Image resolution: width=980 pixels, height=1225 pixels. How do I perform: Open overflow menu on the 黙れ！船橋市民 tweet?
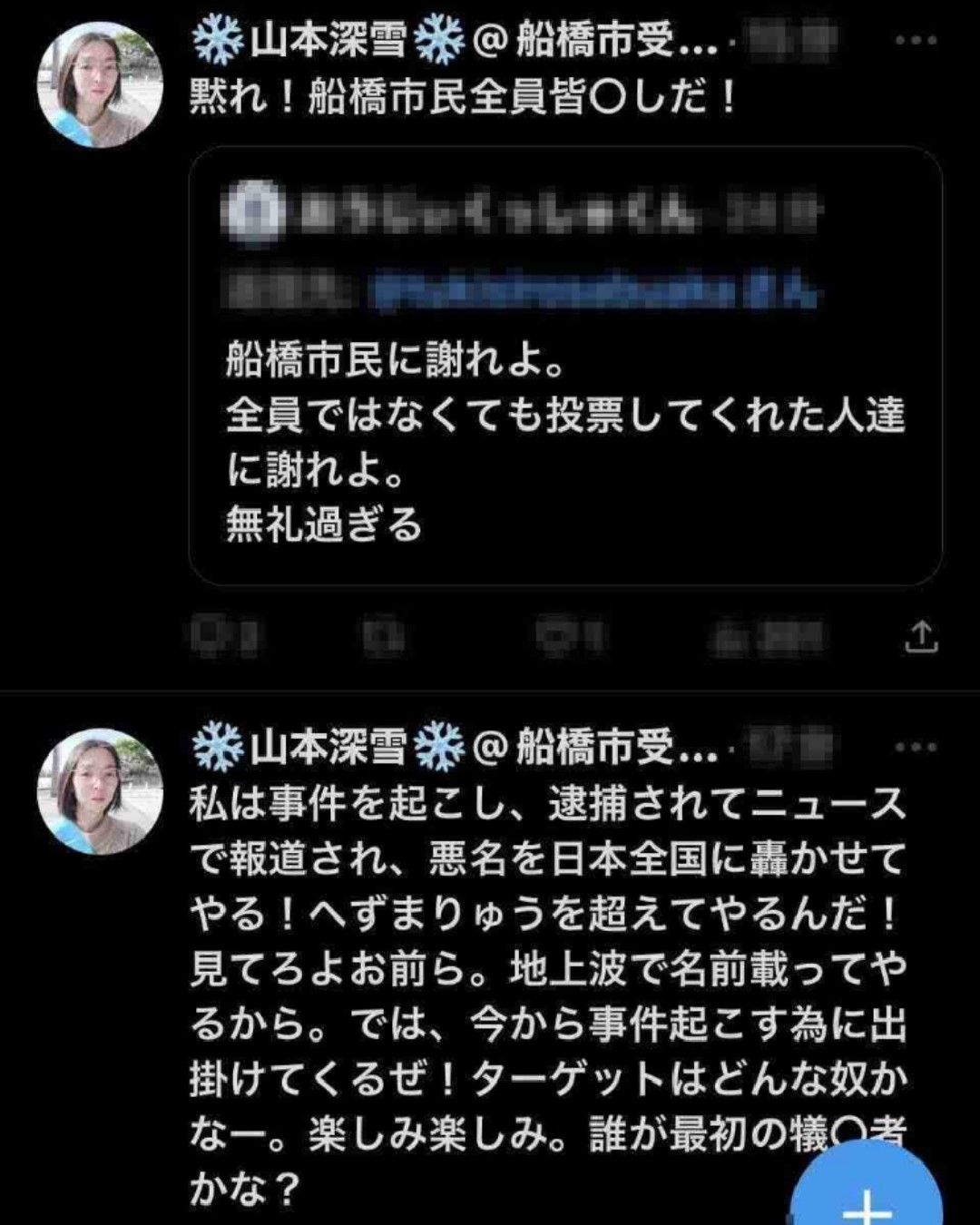[915, 41]
